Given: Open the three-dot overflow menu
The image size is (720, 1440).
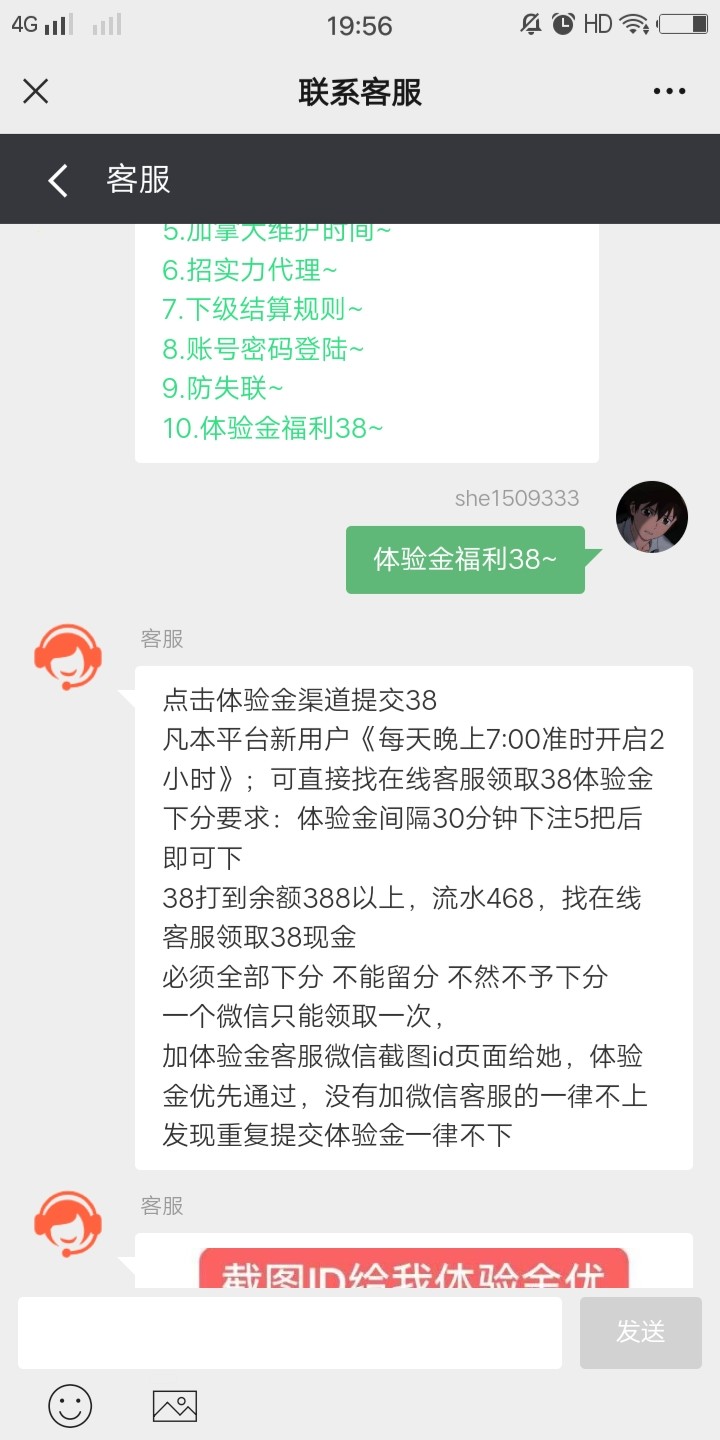Looking at the screenshot, I should 669,92.
